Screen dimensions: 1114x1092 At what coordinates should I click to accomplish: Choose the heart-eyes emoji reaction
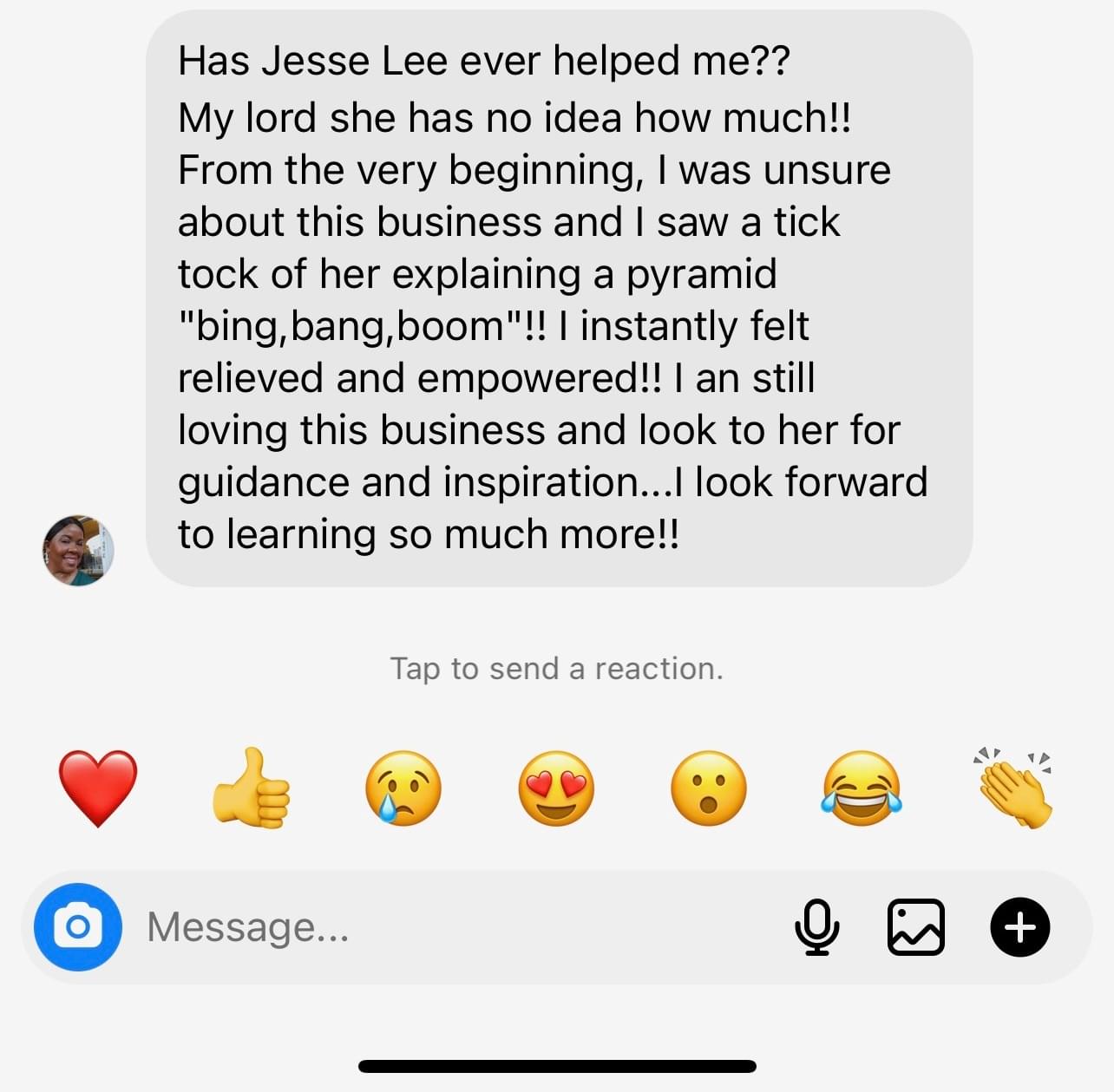click(x=556, y=788)
